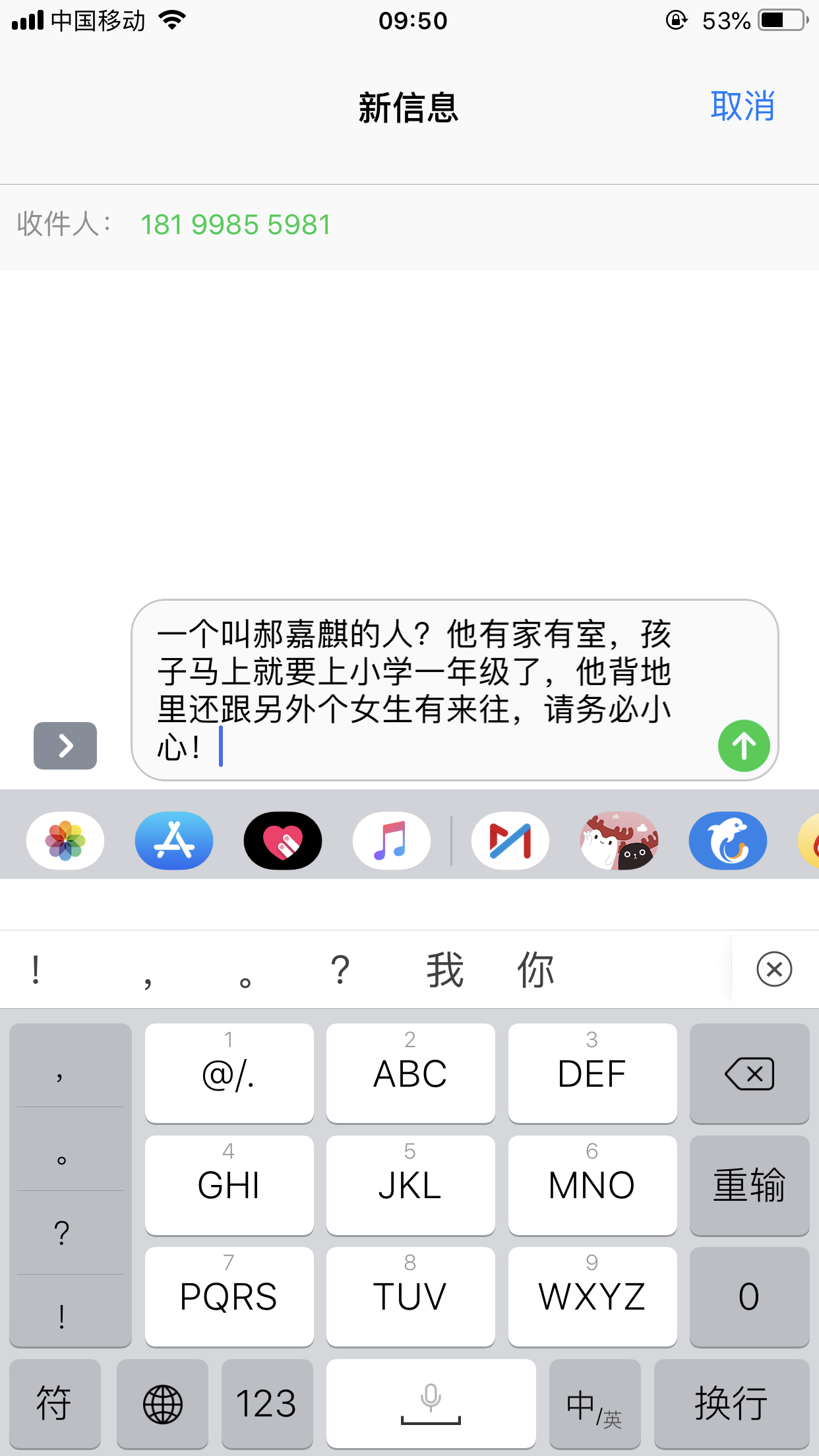Insert the suggested character 你
The height and width of the screenshot is (1456, 819).
(535, 970)
